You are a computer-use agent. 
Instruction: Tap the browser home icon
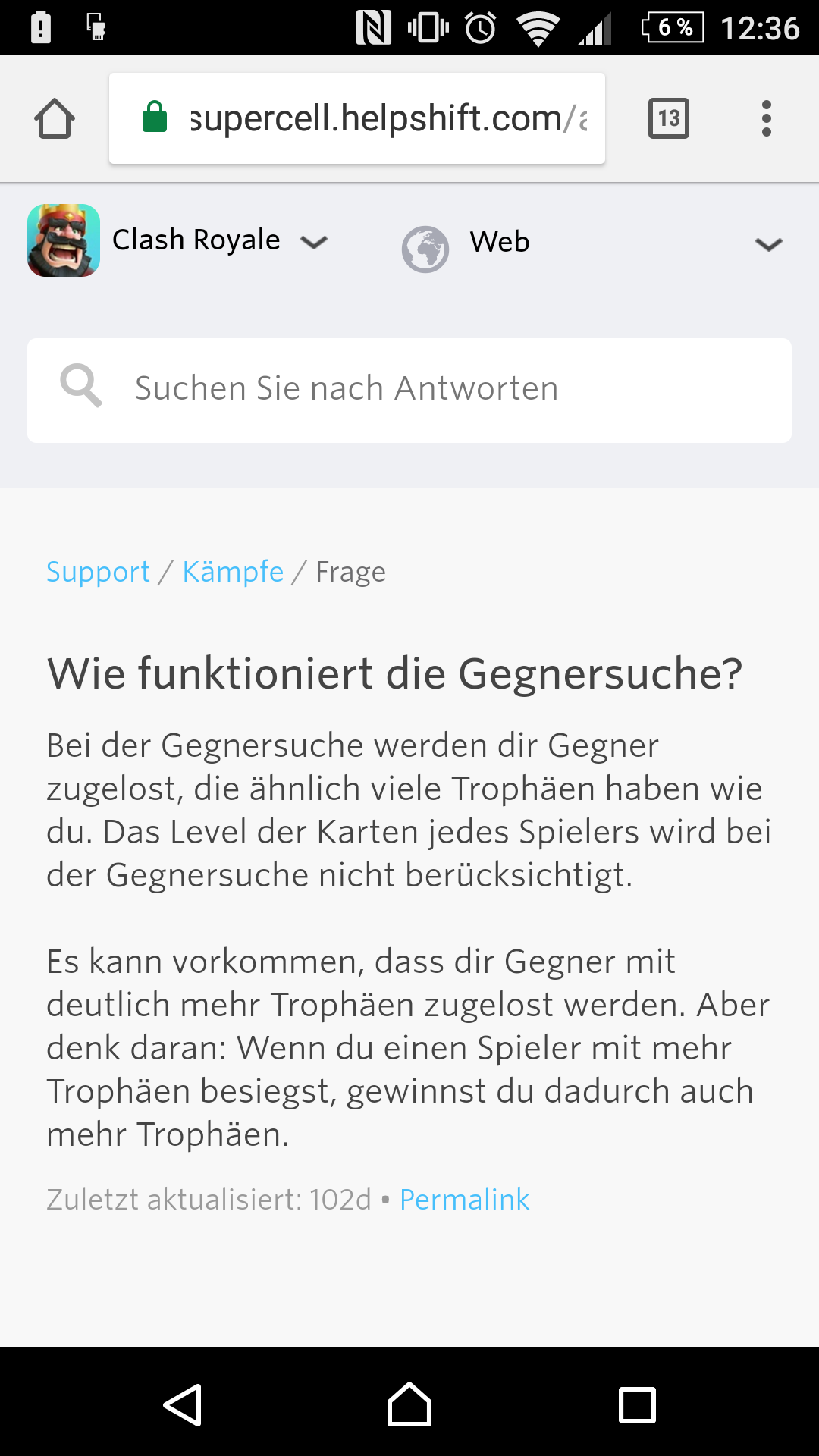click(55, 119)
